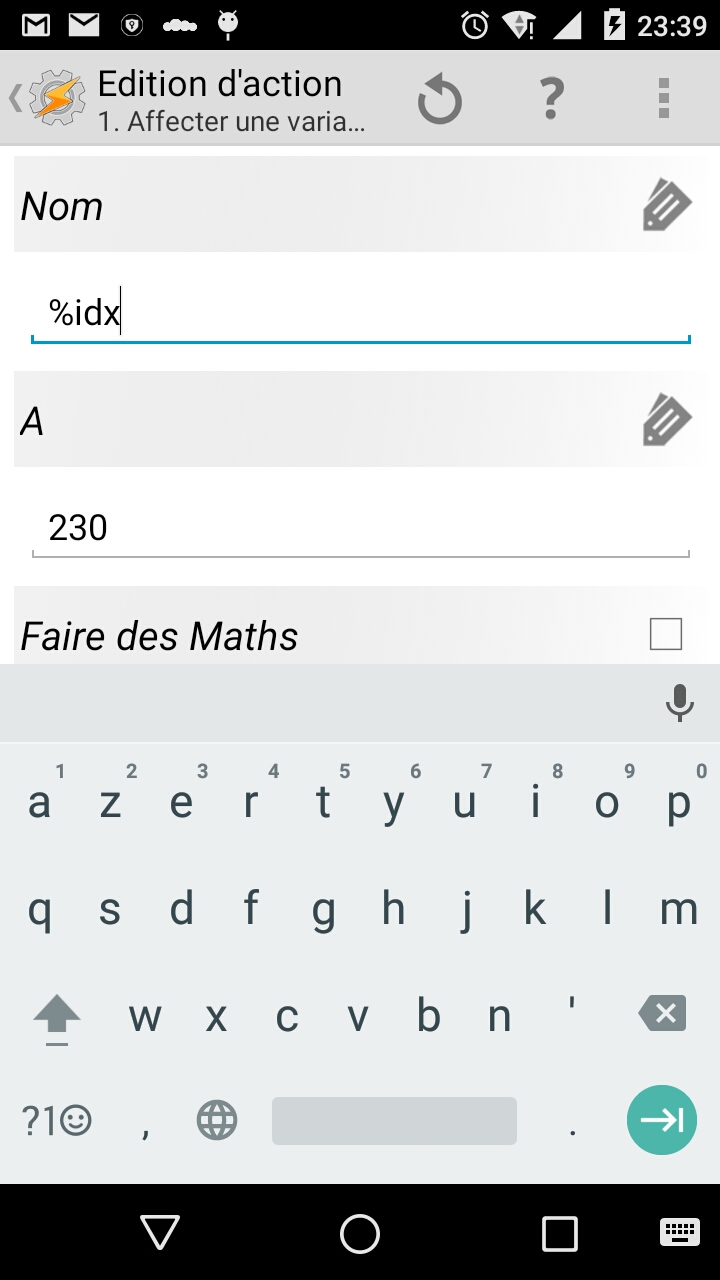This screenshot has height=1280, width=720.
Task: Tap the revert/undo arrow icon
Action: tap(440, 99)
